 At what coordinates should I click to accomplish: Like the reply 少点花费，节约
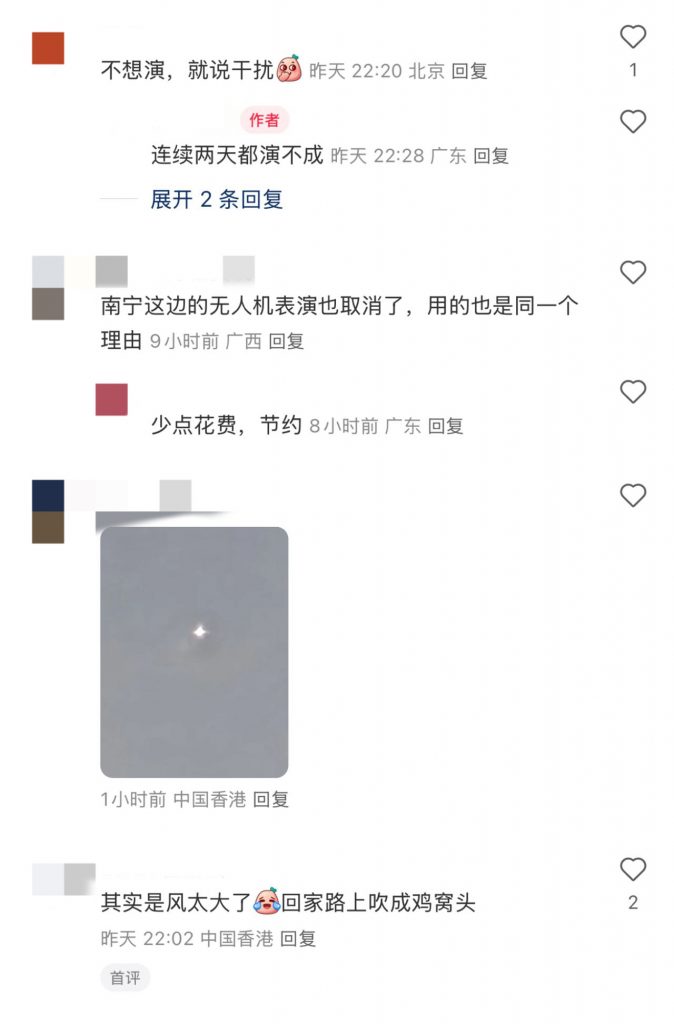click(x=633, y=392)
